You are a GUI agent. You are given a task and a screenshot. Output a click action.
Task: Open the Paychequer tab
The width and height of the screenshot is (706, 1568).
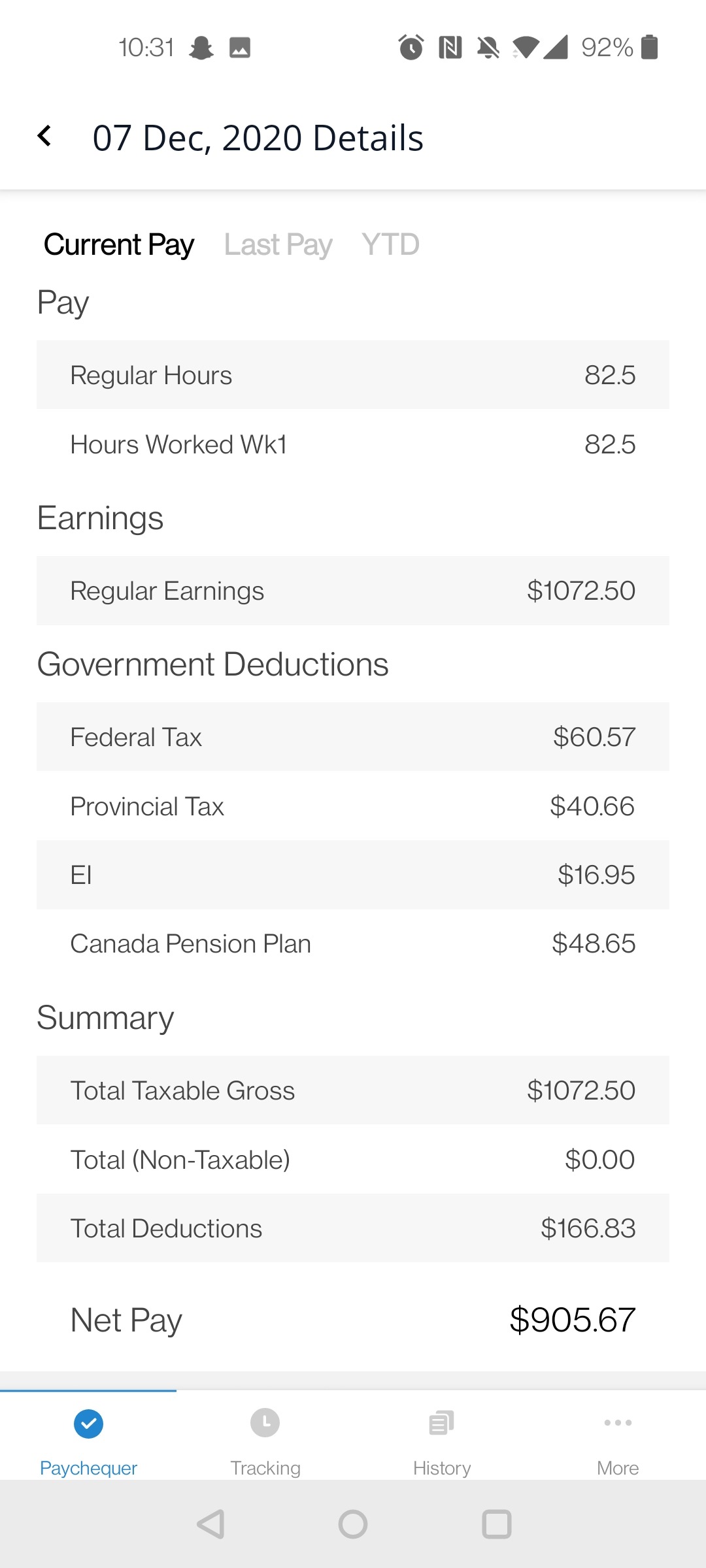(x=88, y=1436)
